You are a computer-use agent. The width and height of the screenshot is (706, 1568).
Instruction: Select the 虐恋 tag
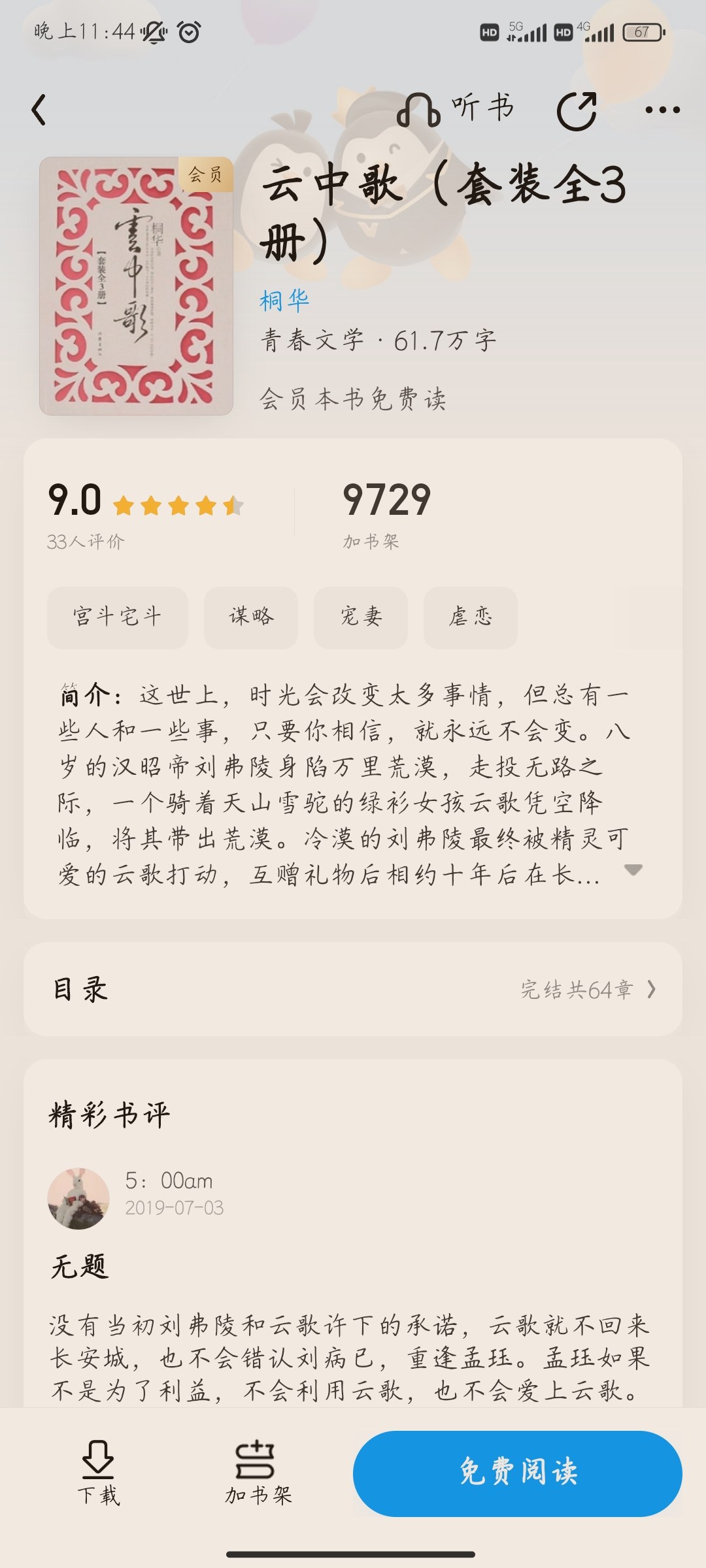pyautogui.click(x=471, y=617)
